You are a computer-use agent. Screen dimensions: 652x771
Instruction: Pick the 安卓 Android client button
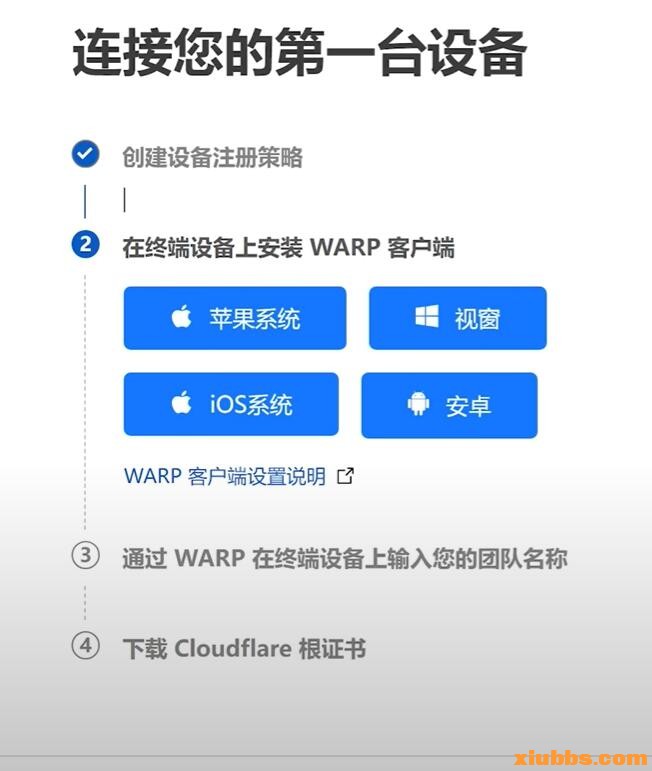point(449,405)
